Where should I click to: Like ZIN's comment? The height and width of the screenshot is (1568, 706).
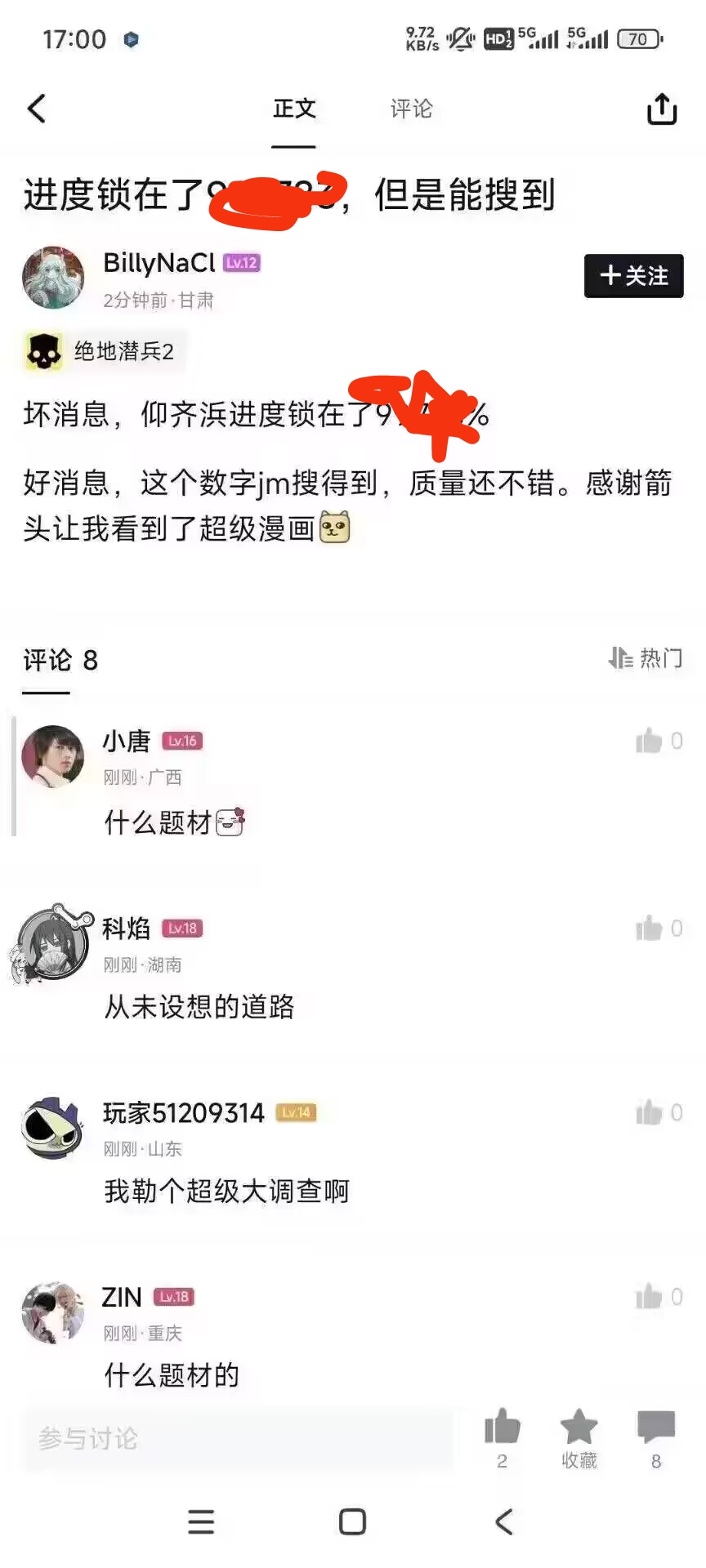[650, 1296]
